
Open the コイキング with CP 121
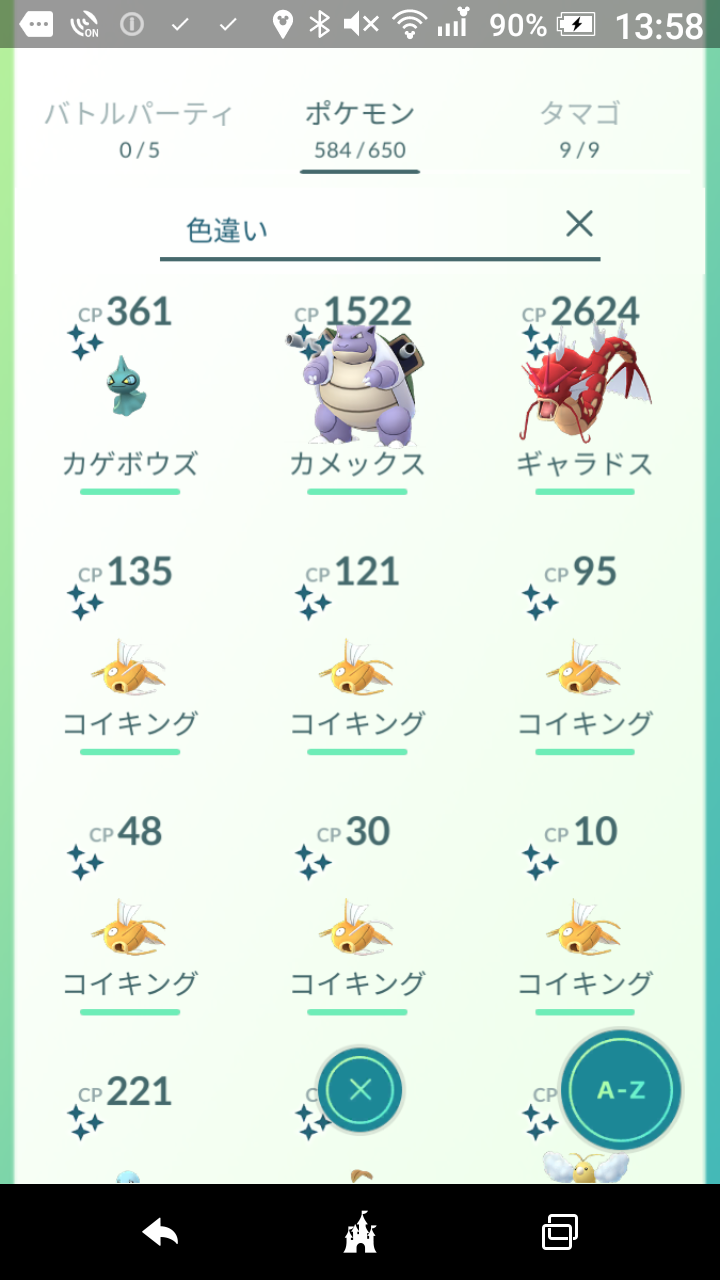click(x=357, y=655)
